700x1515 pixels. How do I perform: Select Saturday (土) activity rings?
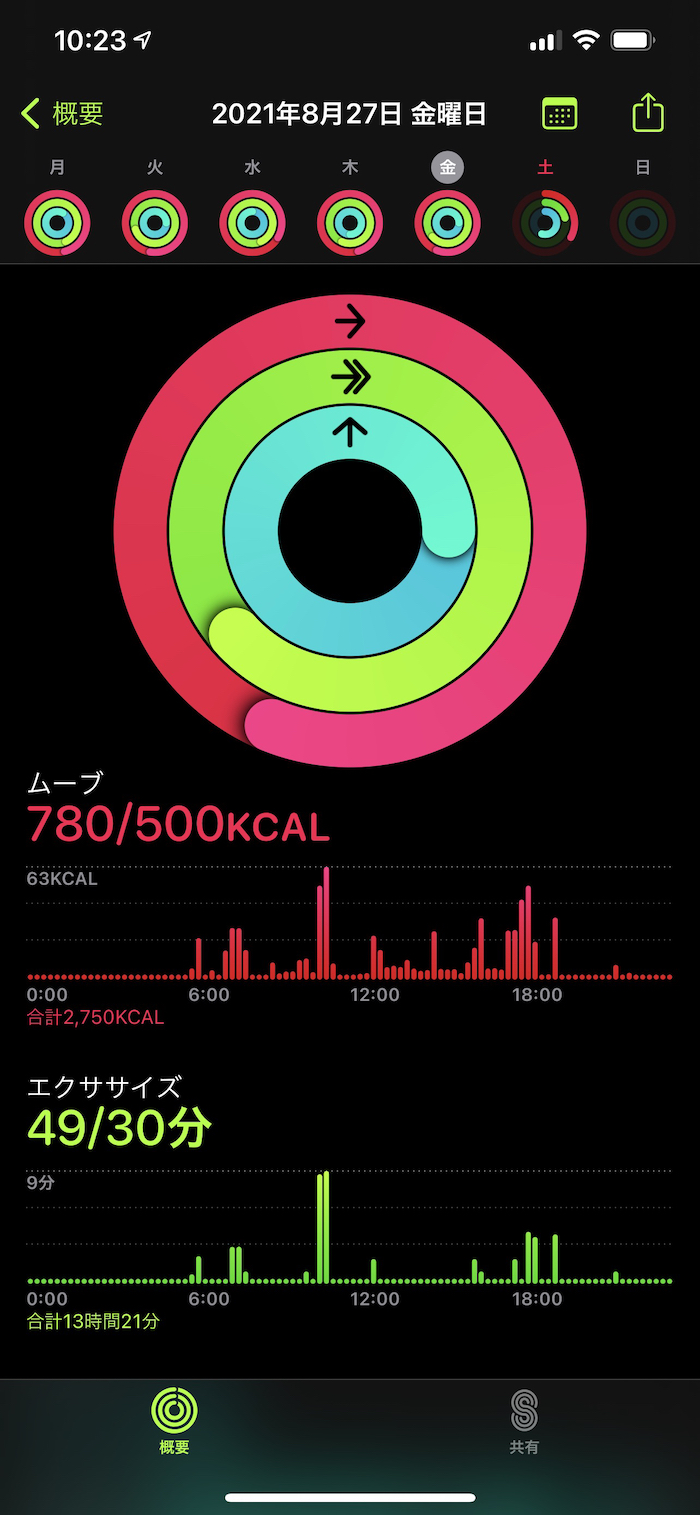tap(545, 222)
